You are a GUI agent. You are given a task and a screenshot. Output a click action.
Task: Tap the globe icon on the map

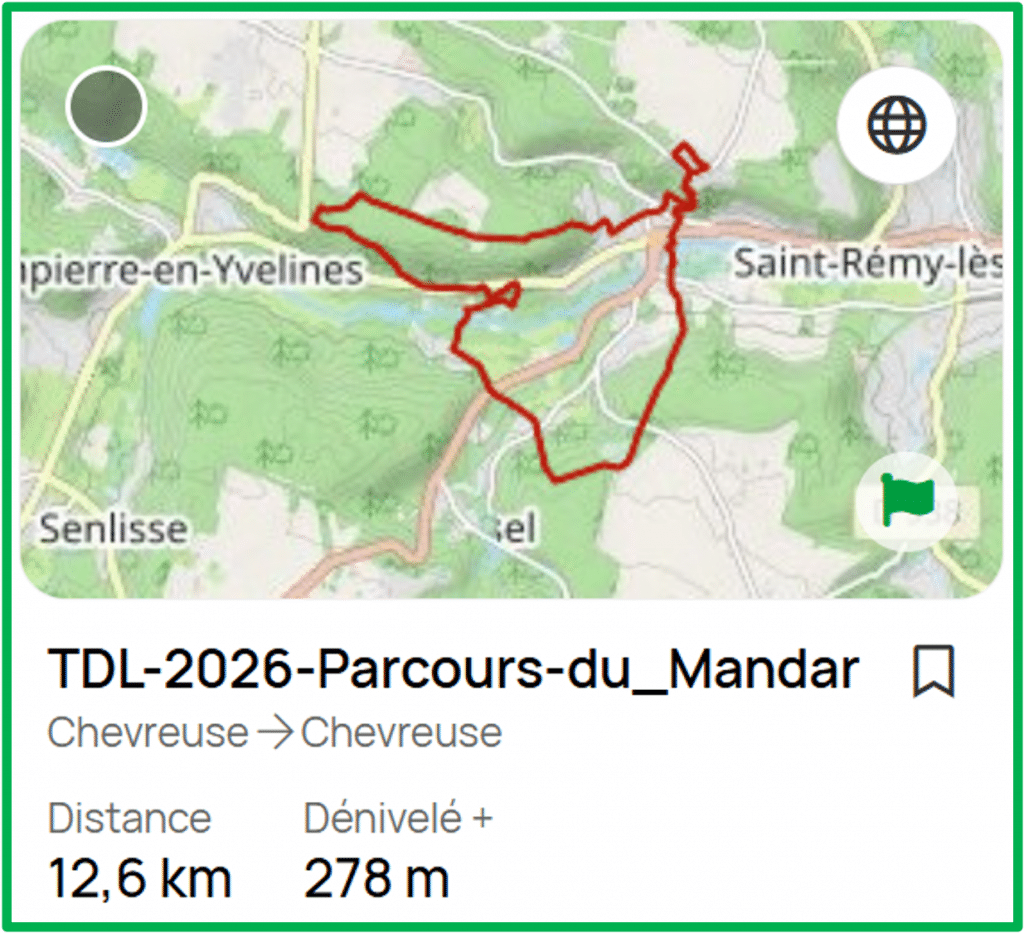point(896,125)
